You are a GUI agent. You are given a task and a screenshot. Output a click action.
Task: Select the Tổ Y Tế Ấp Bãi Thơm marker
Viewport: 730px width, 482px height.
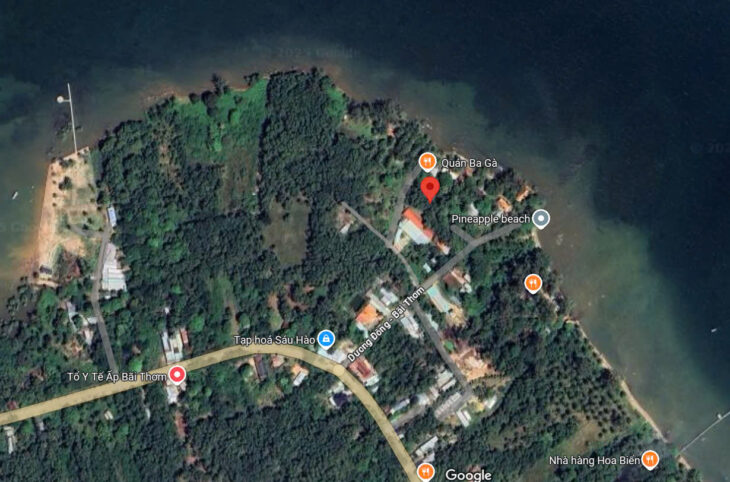[177, 375]
